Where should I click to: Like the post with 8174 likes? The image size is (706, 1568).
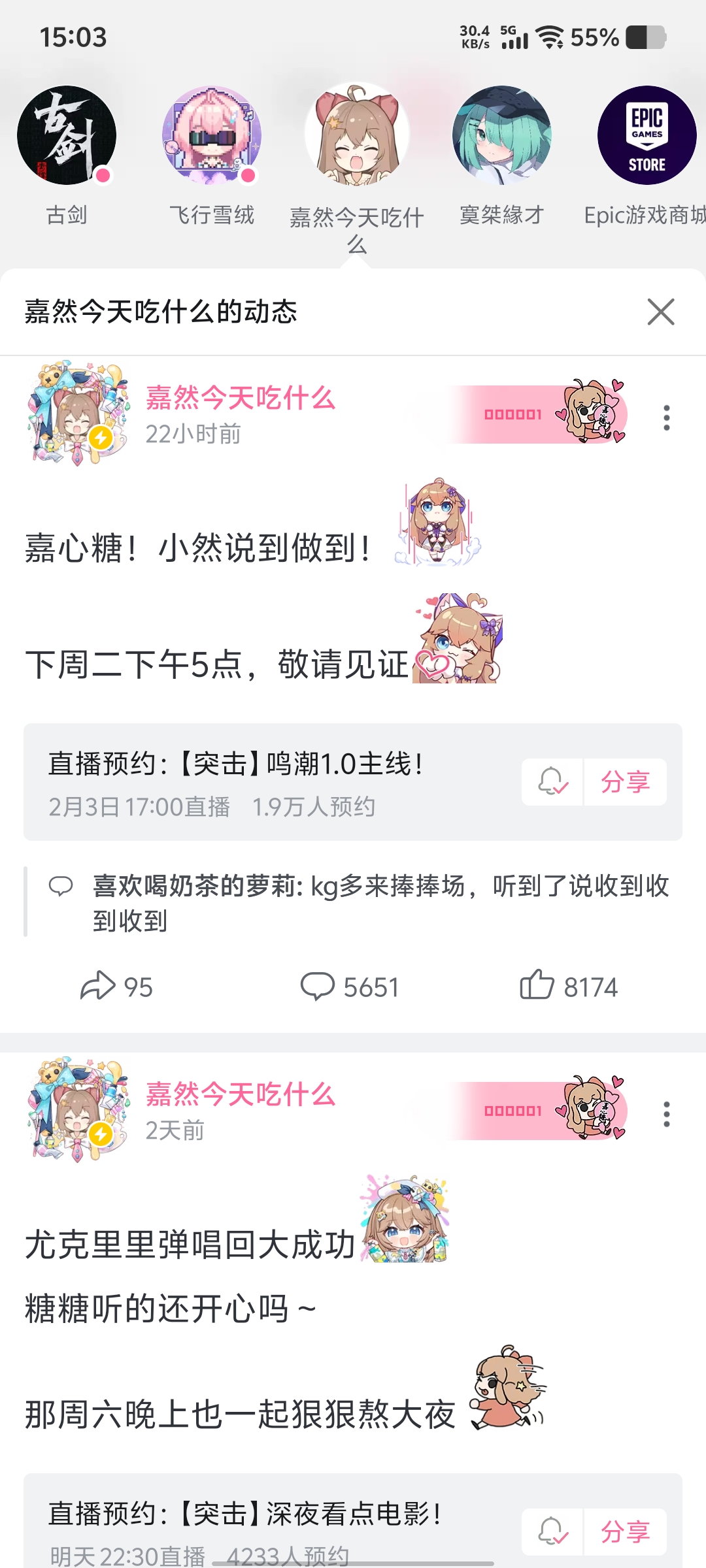pos(569,987)
